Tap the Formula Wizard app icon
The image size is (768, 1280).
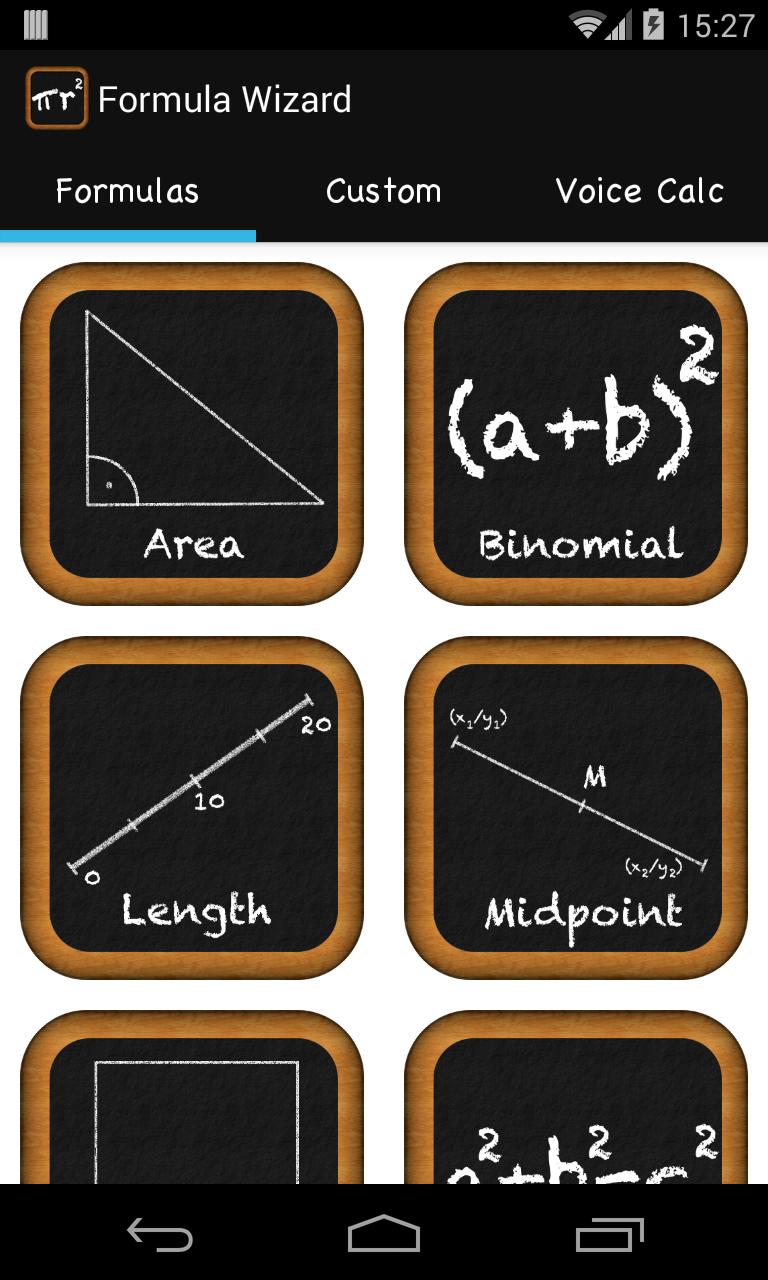(57, 99)
